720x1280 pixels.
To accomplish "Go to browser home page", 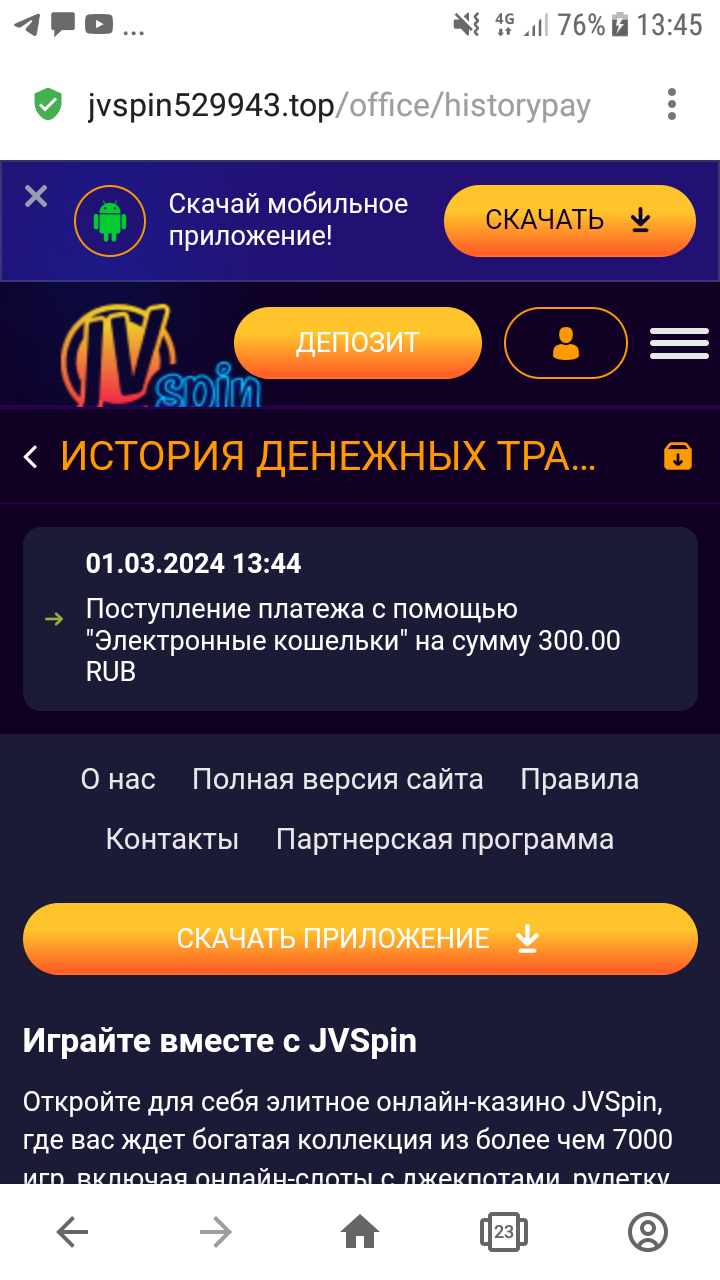I will pos(360,1232).
